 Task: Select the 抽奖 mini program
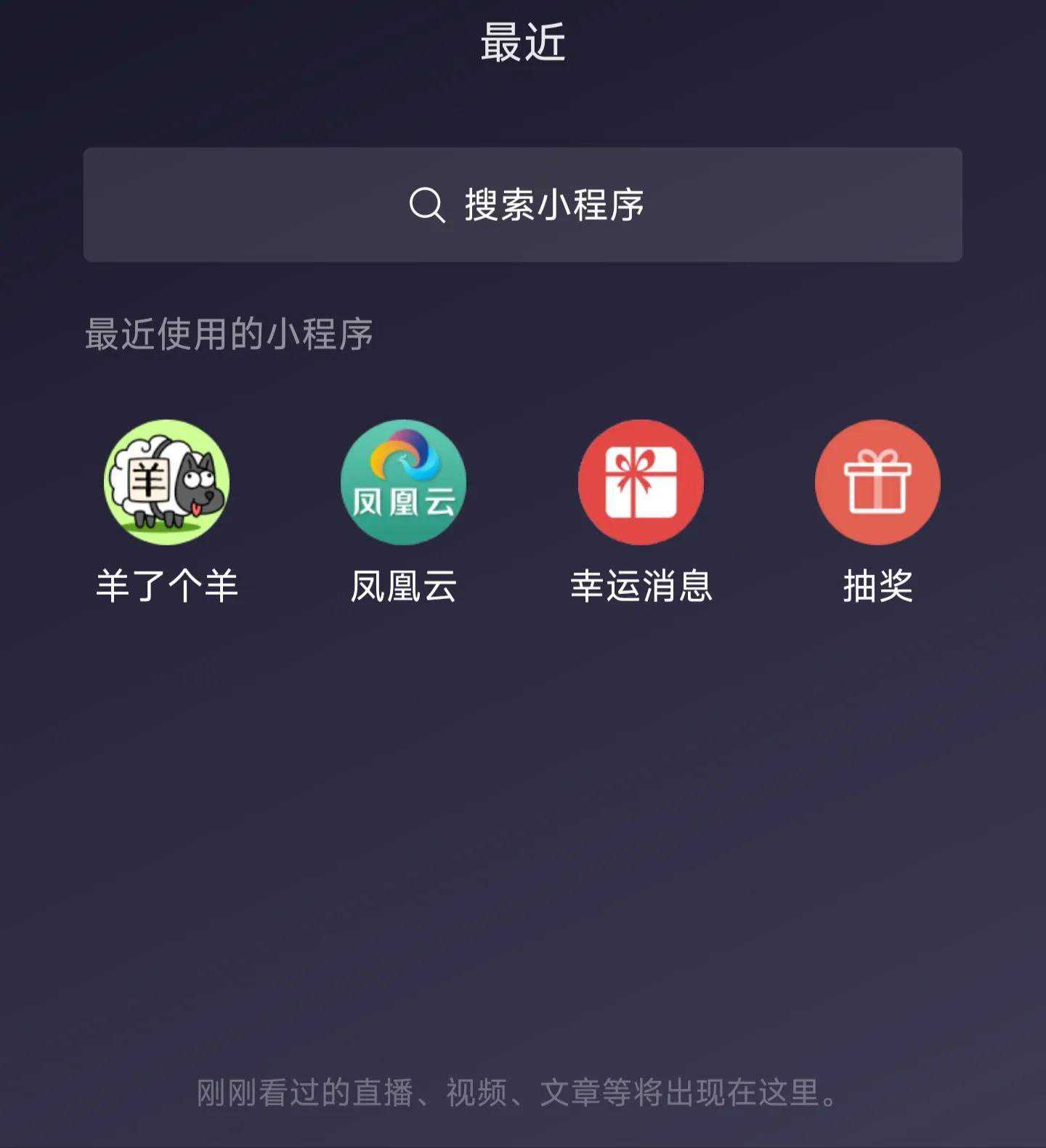[877, 482]
